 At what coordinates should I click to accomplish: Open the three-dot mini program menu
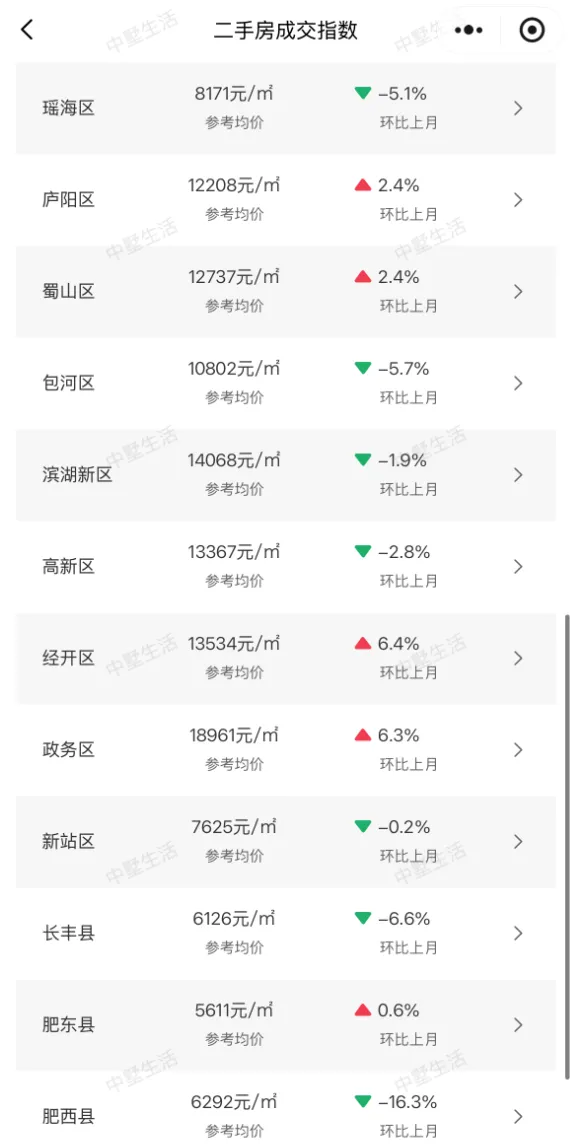[468, 30]
